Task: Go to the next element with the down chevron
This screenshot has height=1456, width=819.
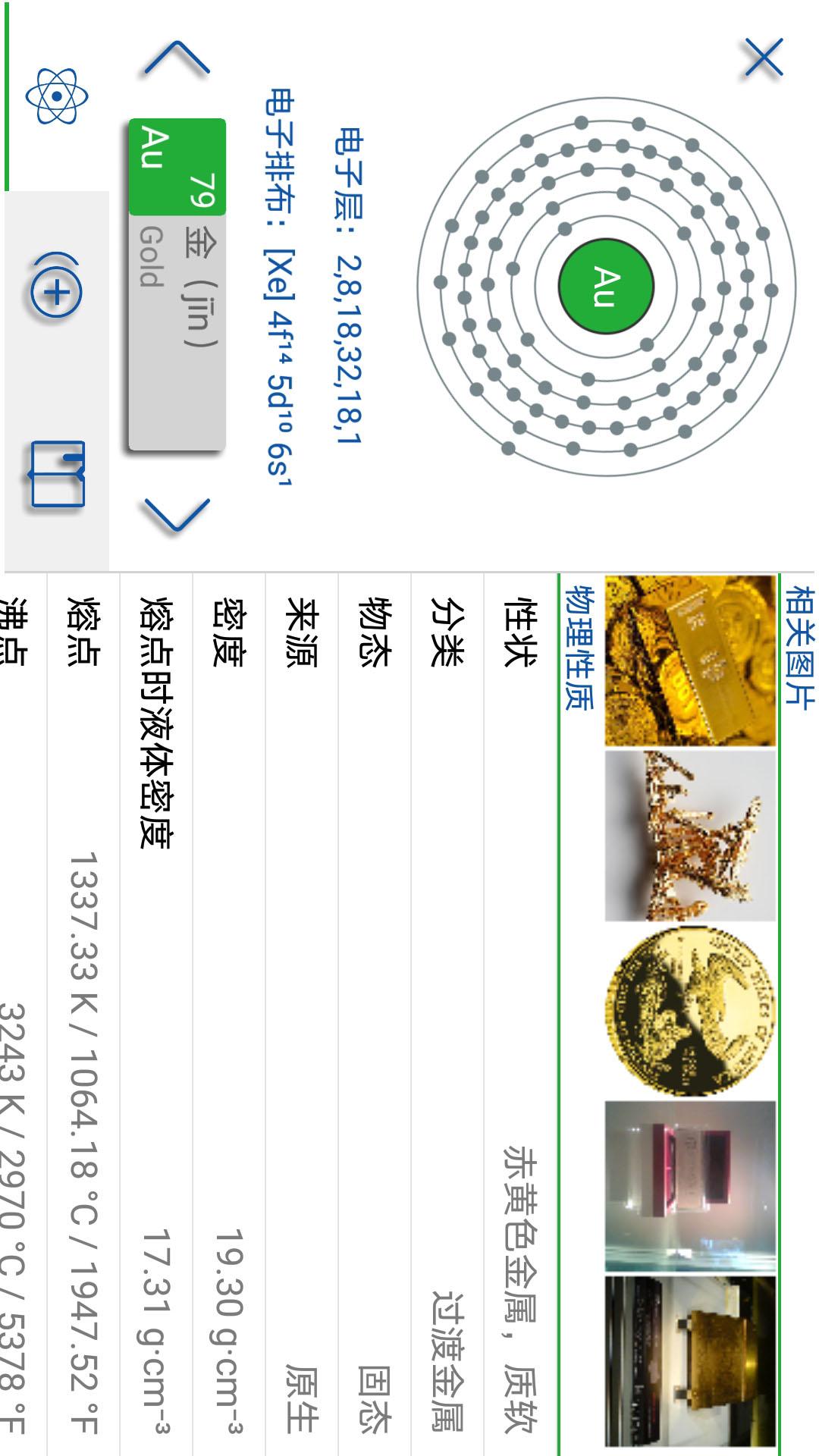Action: (177, 516)
